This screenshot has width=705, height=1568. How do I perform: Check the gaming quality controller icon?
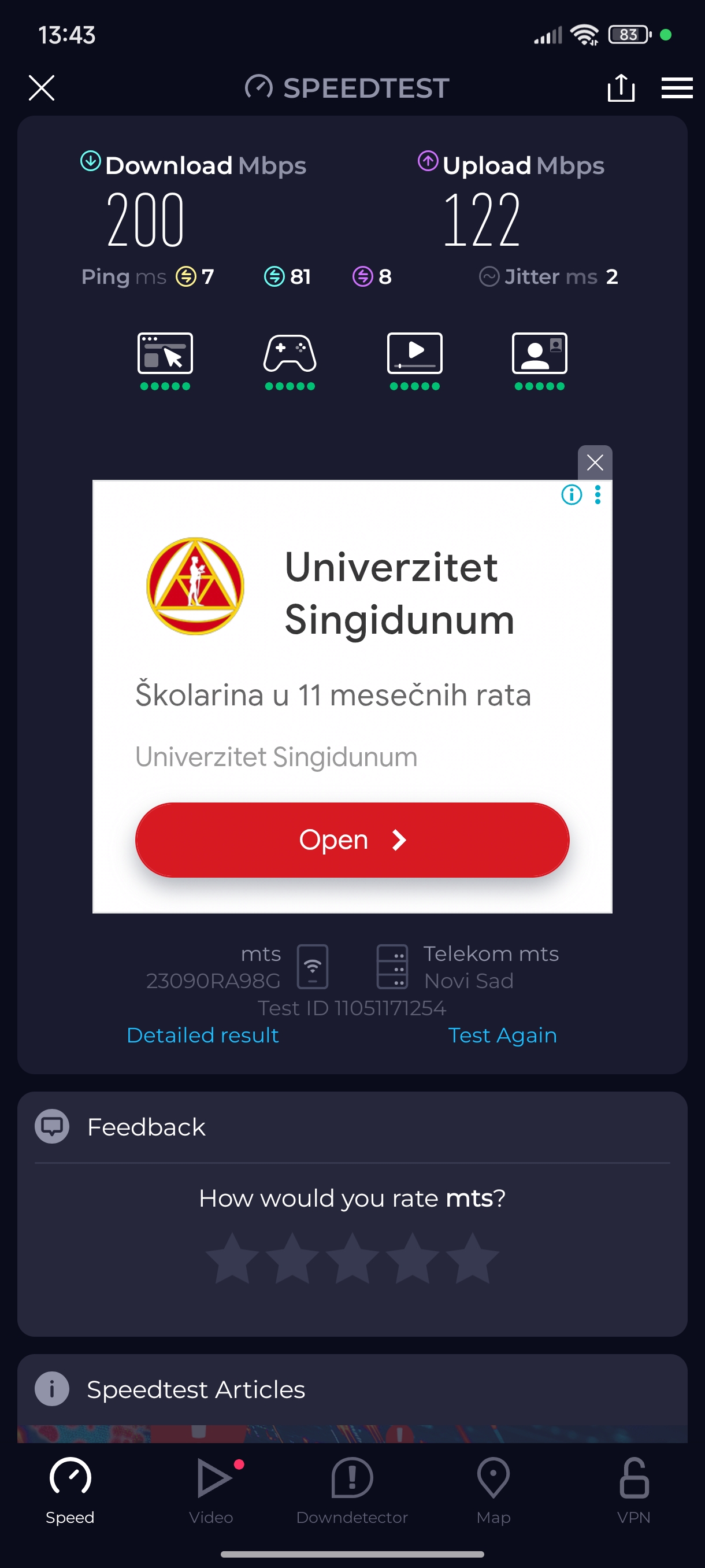(x=290, y=353)
